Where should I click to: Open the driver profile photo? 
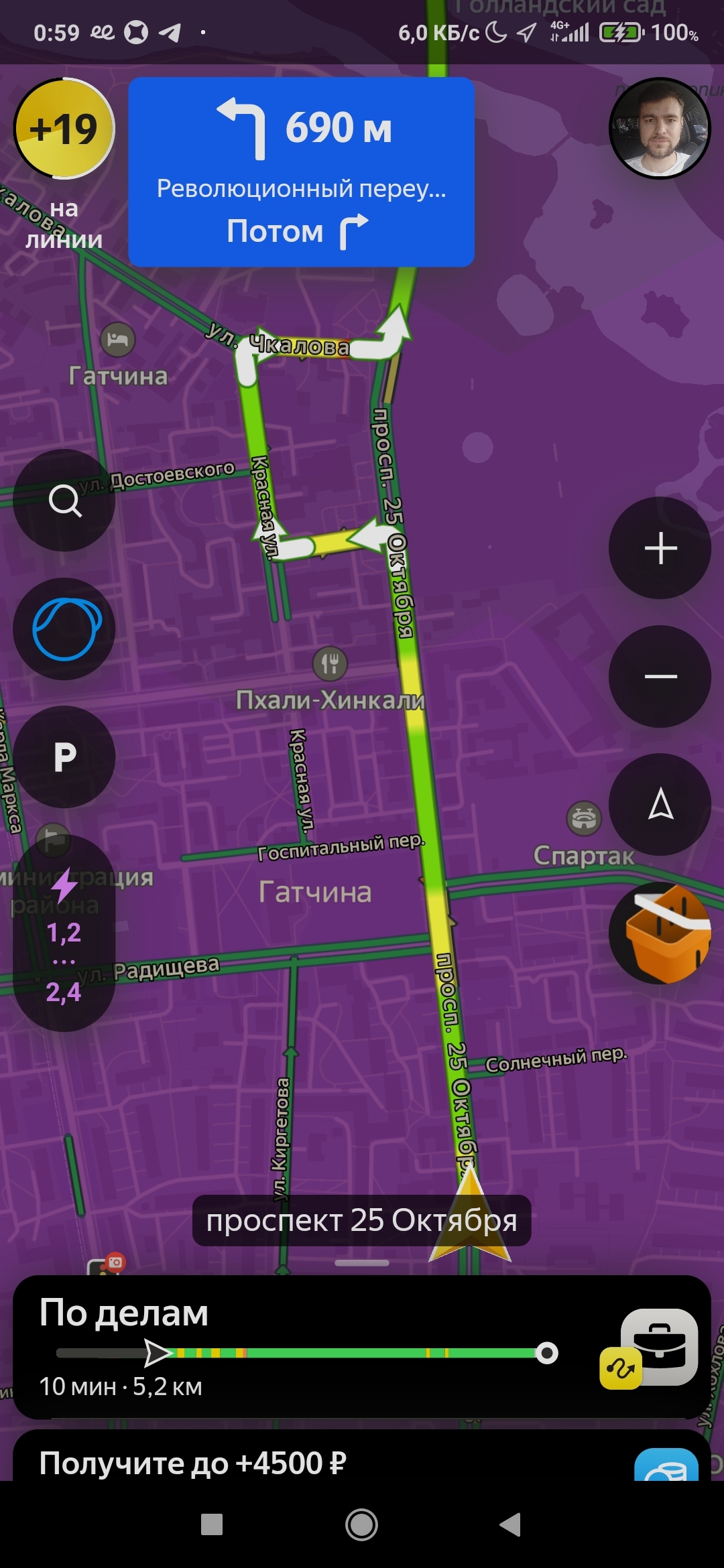tap(660, 129)
